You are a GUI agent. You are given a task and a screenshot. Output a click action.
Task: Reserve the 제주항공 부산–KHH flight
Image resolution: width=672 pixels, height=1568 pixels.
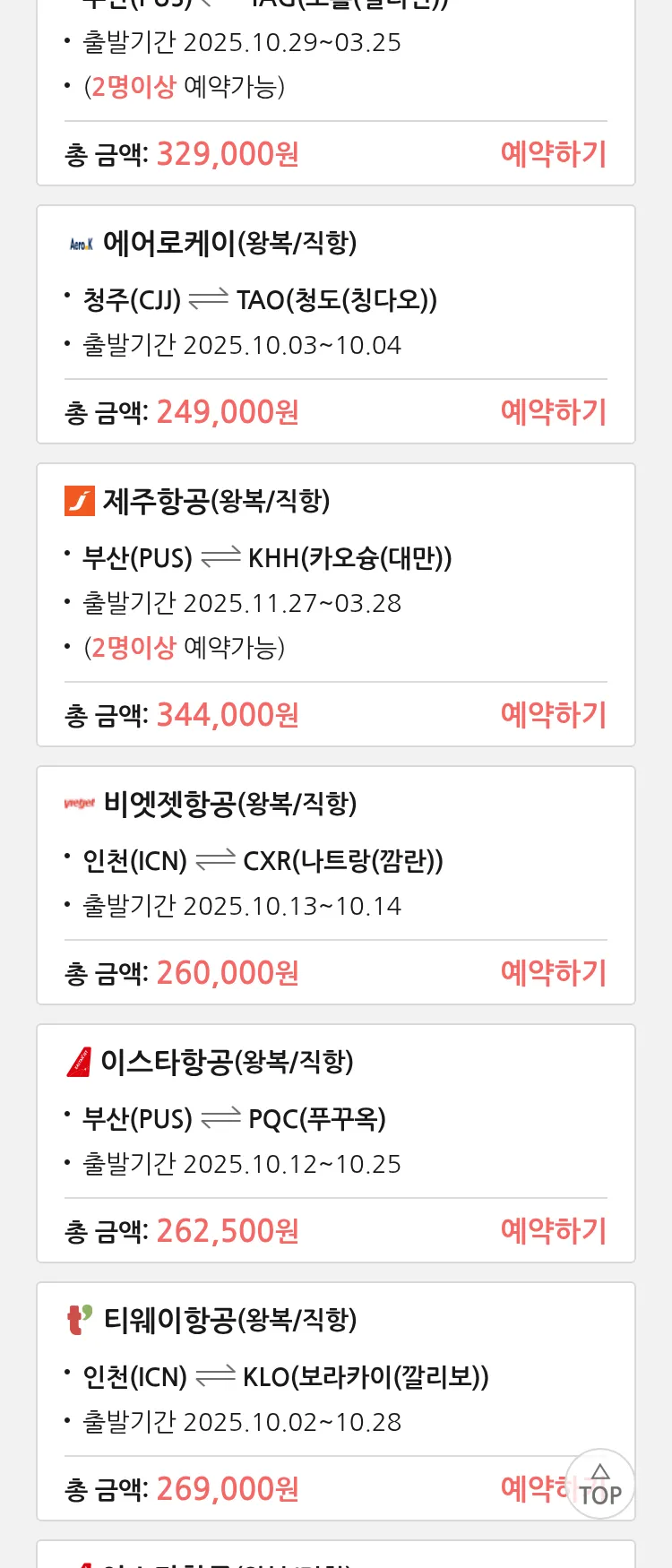553,715
